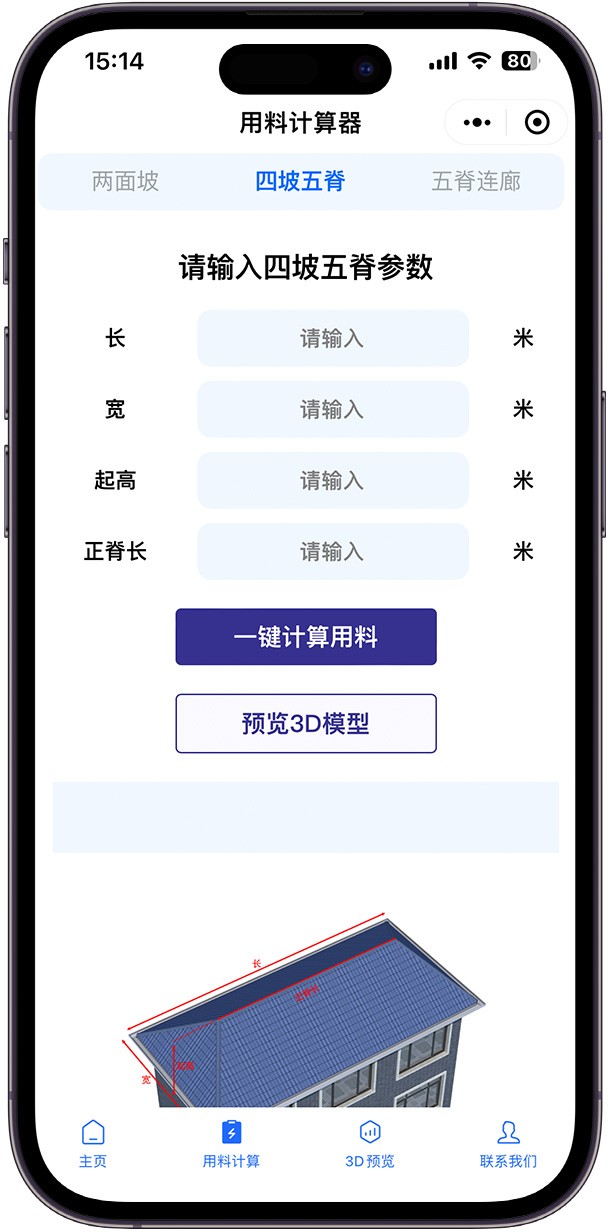
Task: Switch to the 两面坡 tab
Action: tap(125, 181)
